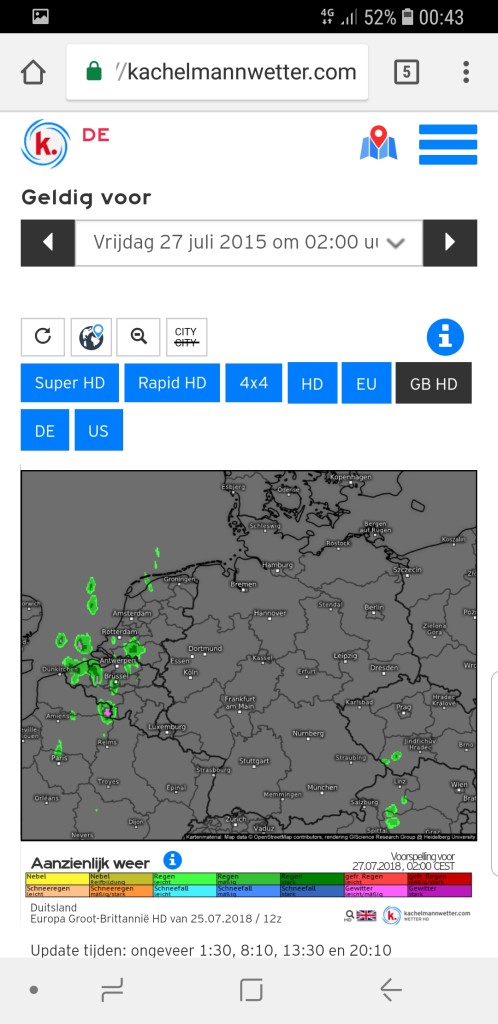The image size is (498, 1024).
Task: Advance to the next forecast time
Action: (450, 243)
